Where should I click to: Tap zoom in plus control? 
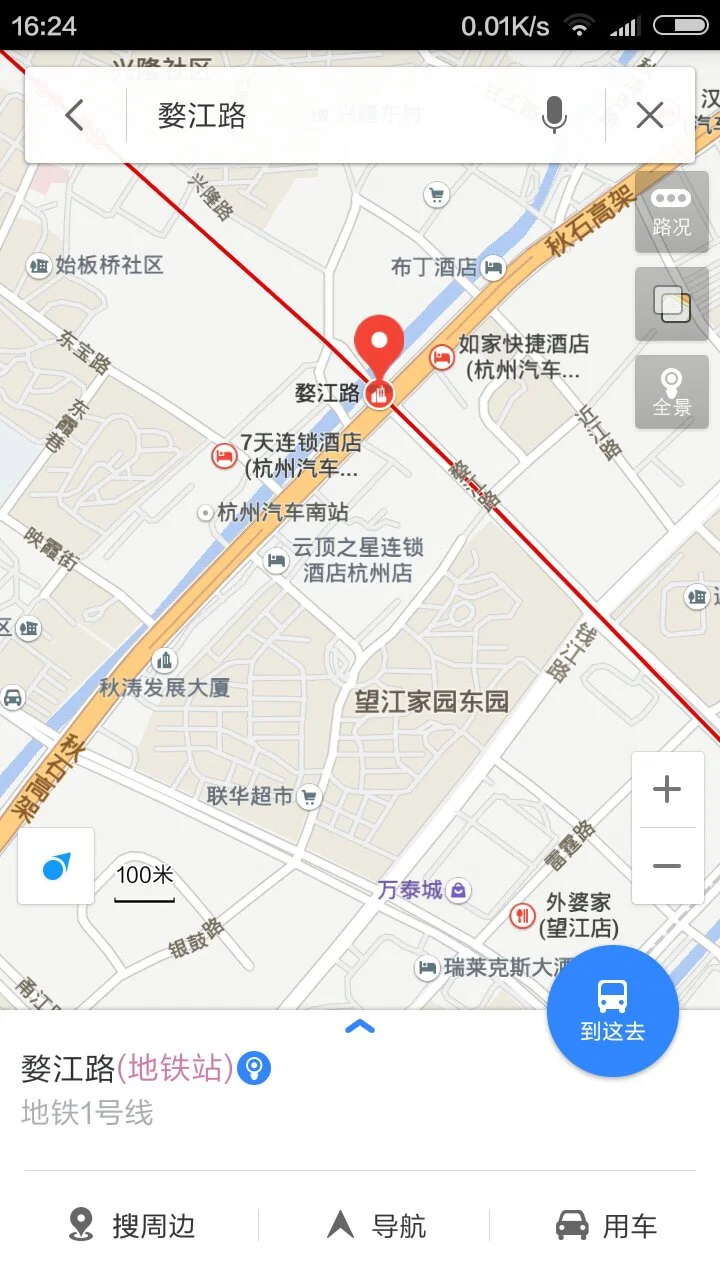(666, 789)
